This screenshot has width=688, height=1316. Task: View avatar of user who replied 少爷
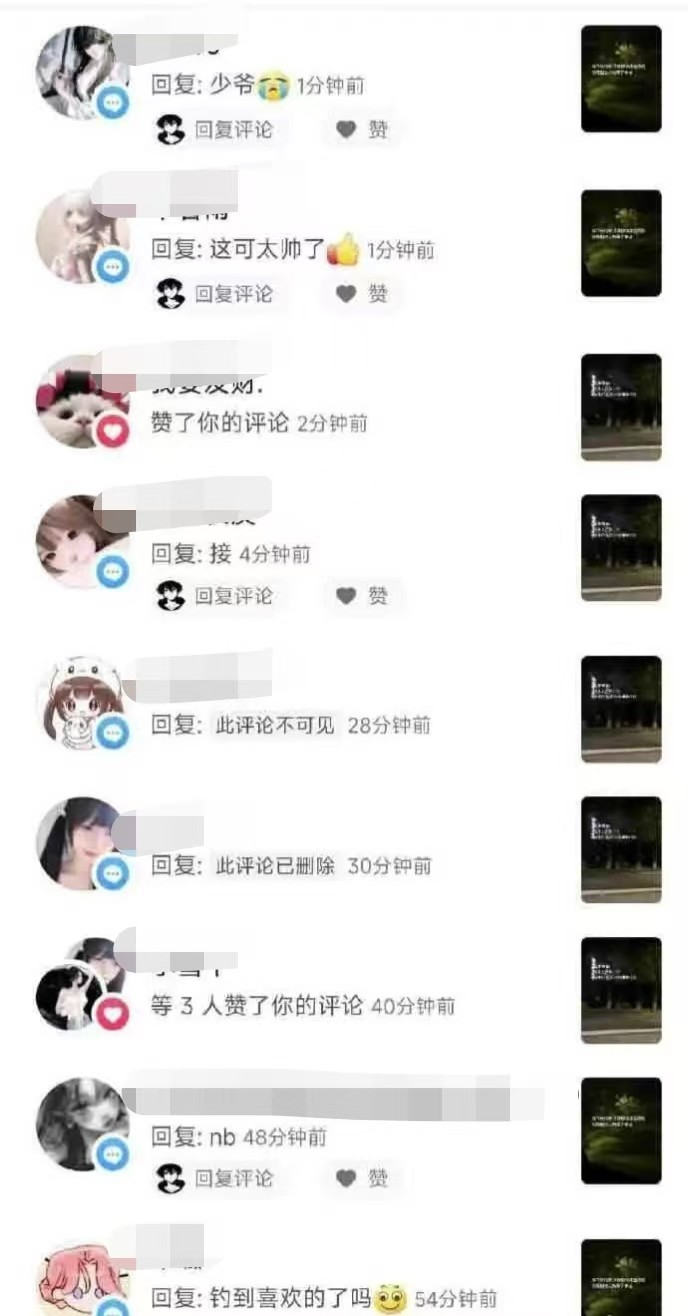(80, 71)
